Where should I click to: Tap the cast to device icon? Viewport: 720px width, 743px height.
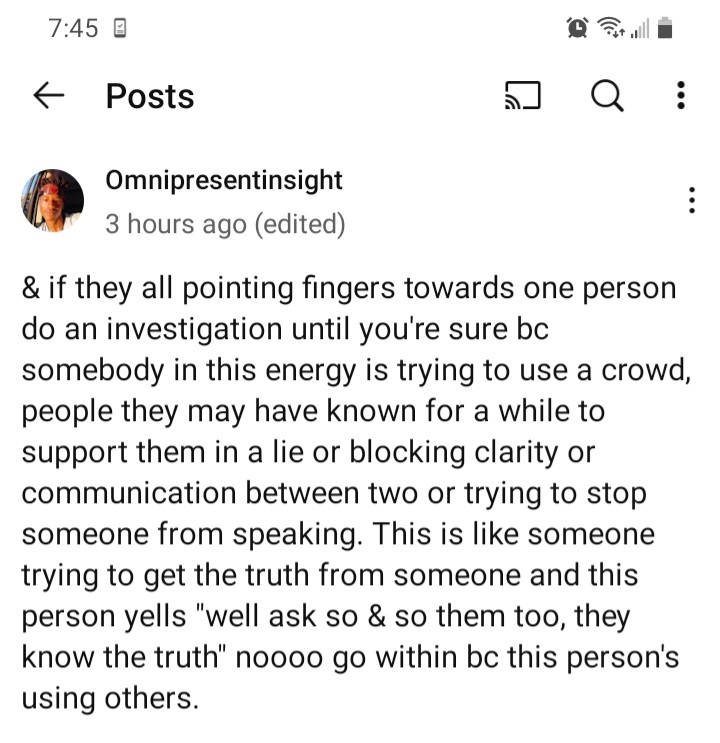pyautogui.click(x=521, y=97)
